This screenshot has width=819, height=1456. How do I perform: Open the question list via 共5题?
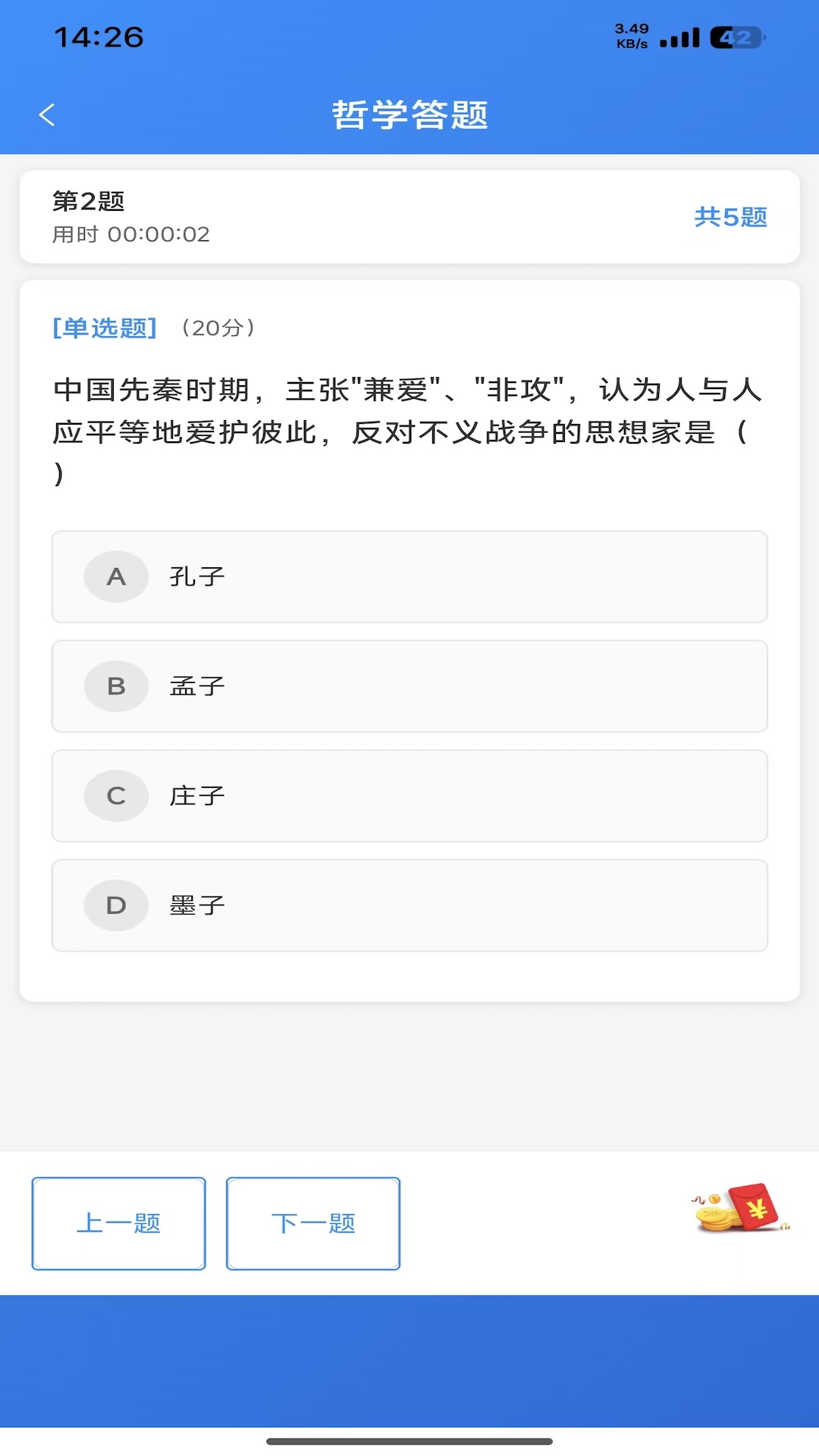(731, 217)
